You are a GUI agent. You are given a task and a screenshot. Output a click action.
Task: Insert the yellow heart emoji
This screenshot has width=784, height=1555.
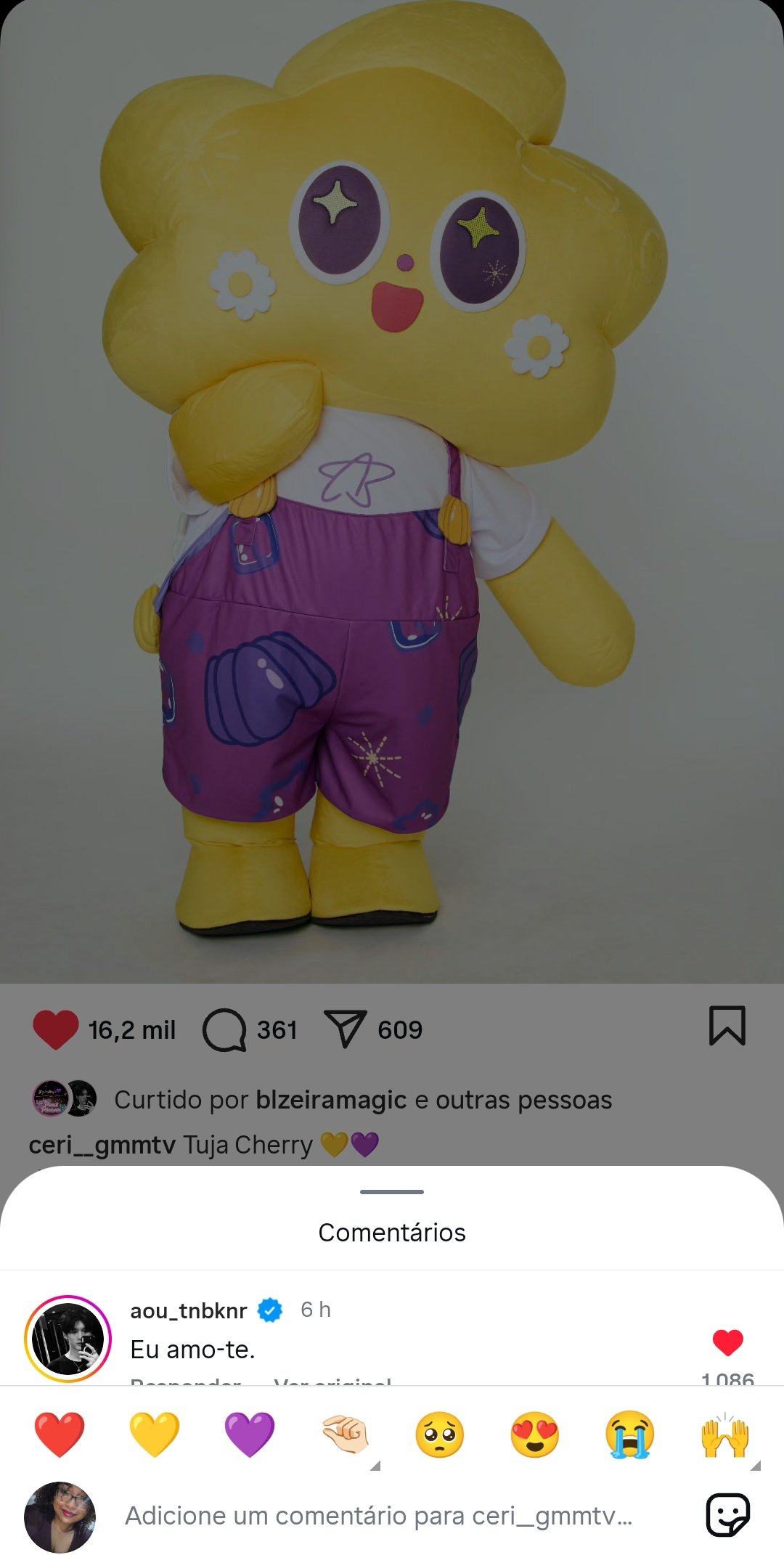point(154,1434)
